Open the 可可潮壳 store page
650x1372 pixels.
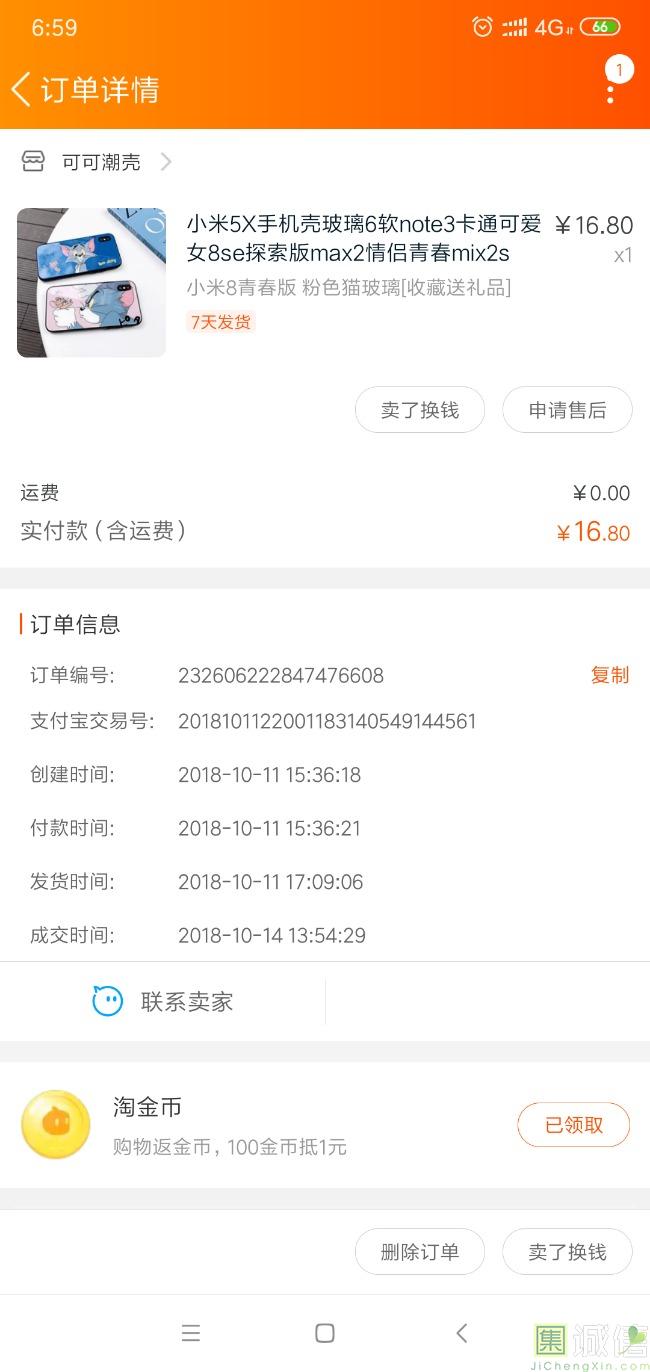(x=100, y=162)
